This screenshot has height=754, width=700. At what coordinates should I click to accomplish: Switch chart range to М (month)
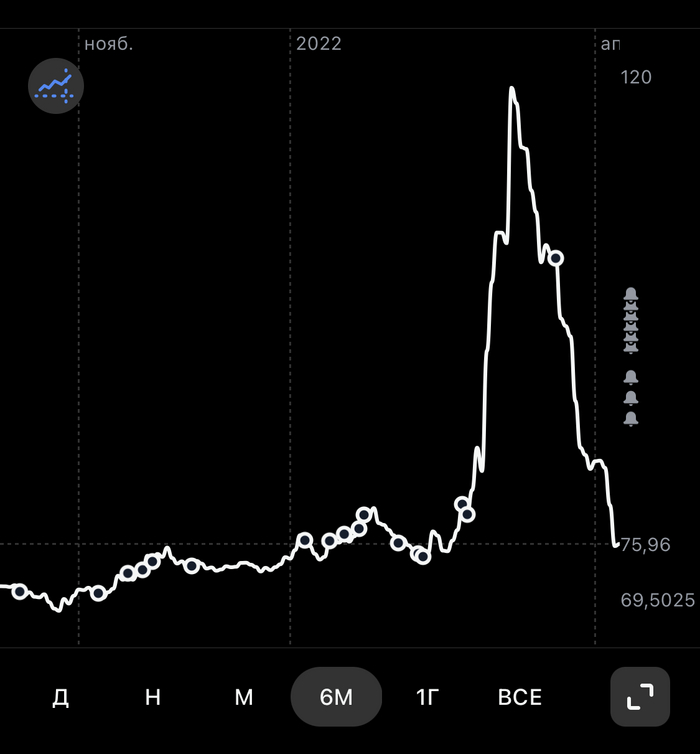[x=244, y=697]
